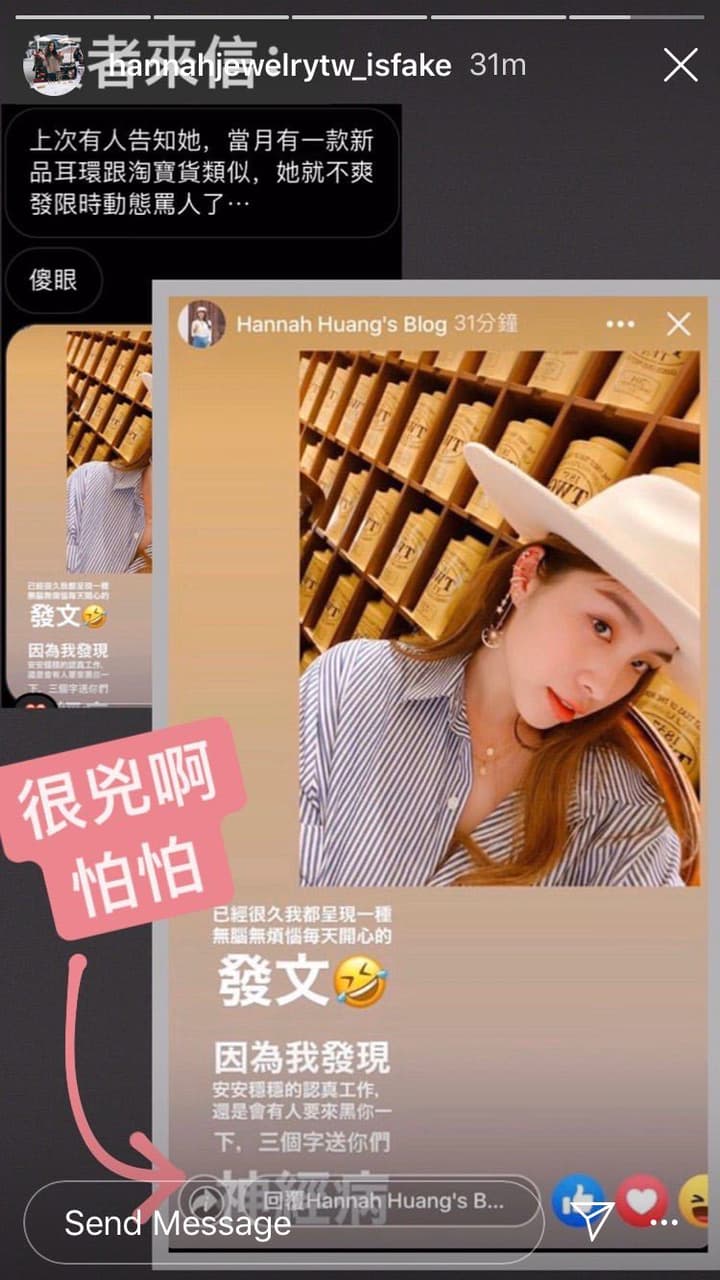720x1280 pixels.
Task: Open the story's more options menu
Action: [664, 1222]
